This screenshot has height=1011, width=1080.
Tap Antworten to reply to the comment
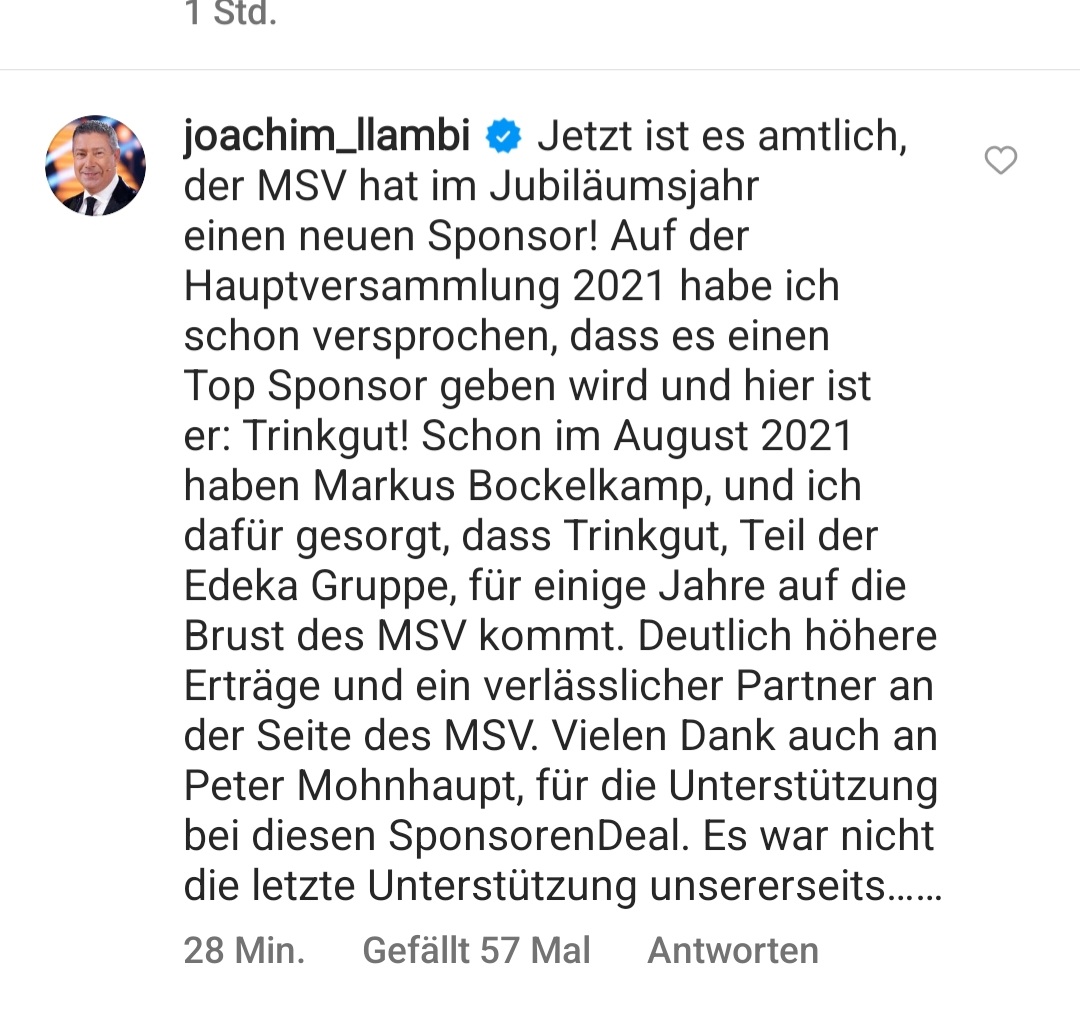click(x=733, y=950)
